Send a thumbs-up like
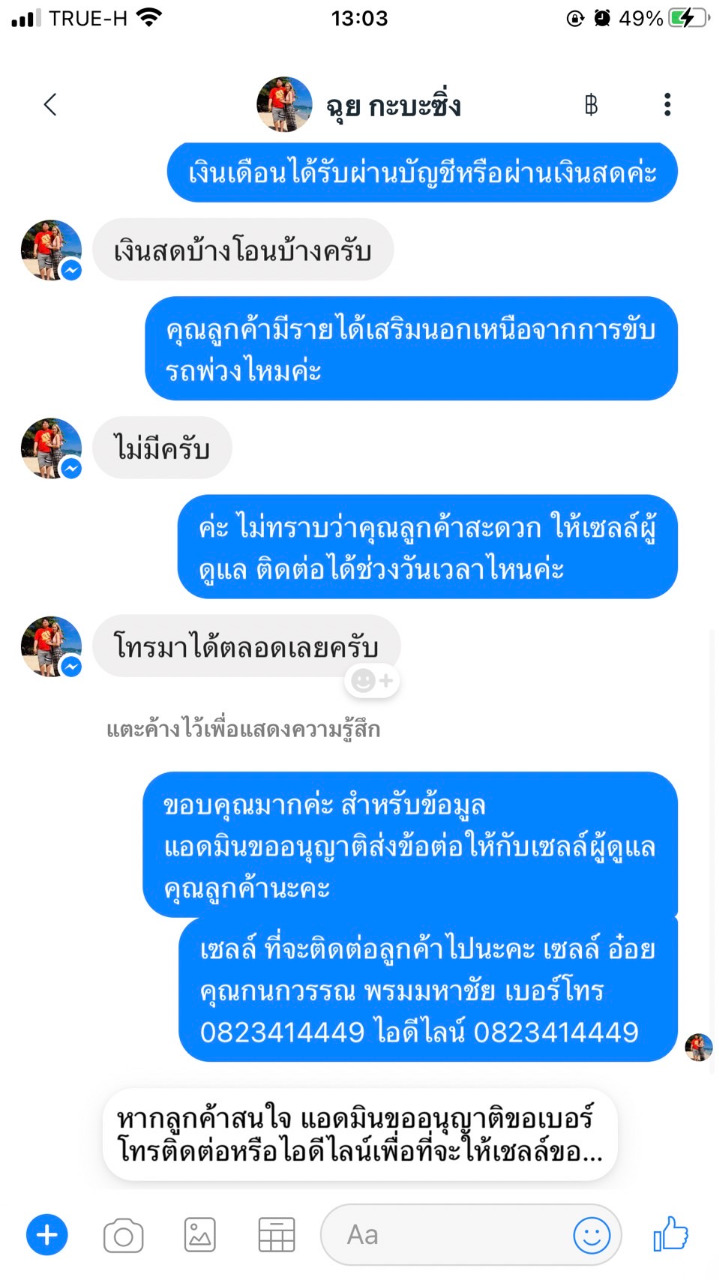719x1280 pixels. click(x=671, y=1235)
